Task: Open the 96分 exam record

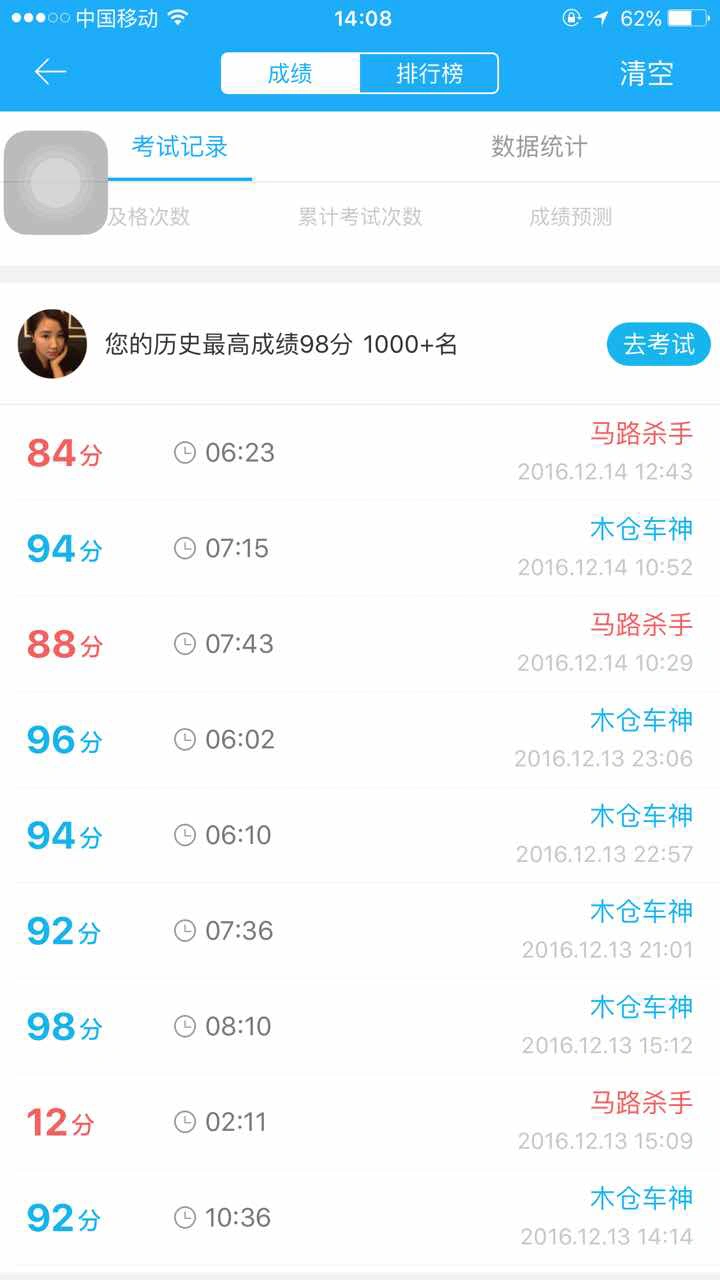Action: (360, 739)
